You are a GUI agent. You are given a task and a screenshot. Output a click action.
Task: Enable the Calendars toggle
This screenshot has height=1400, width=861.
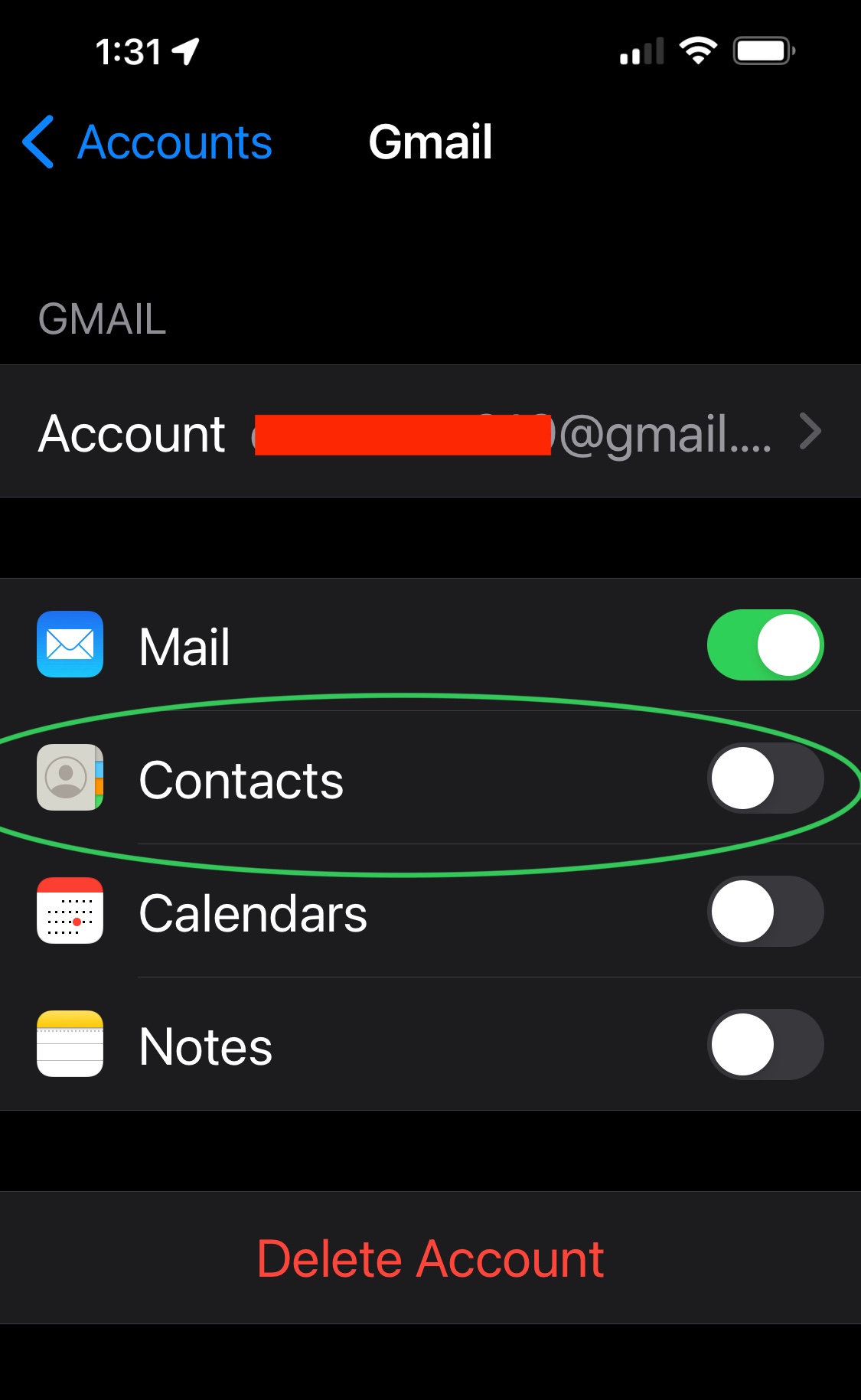pyautogui.click(x=765, y=912)
